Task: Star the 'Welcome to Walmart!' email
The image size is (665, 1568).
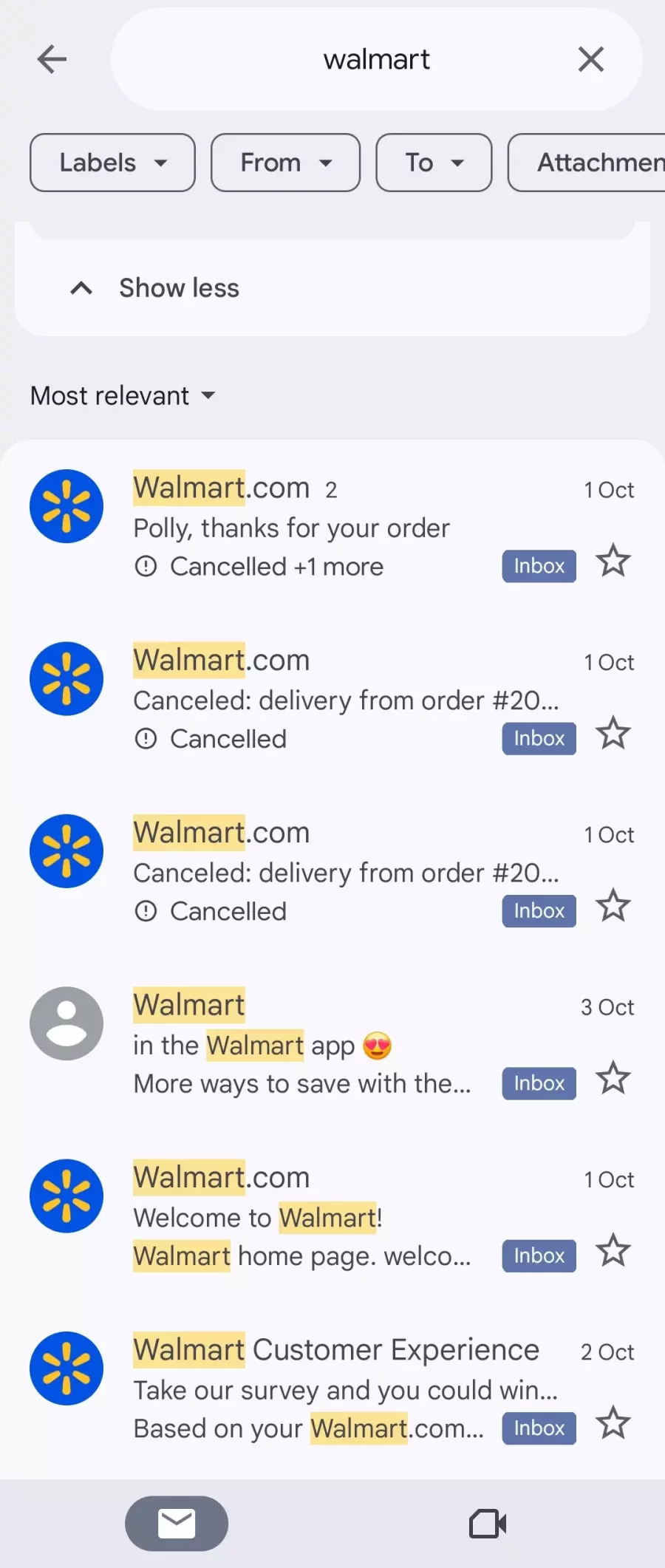Action: tap(613, 1251)
